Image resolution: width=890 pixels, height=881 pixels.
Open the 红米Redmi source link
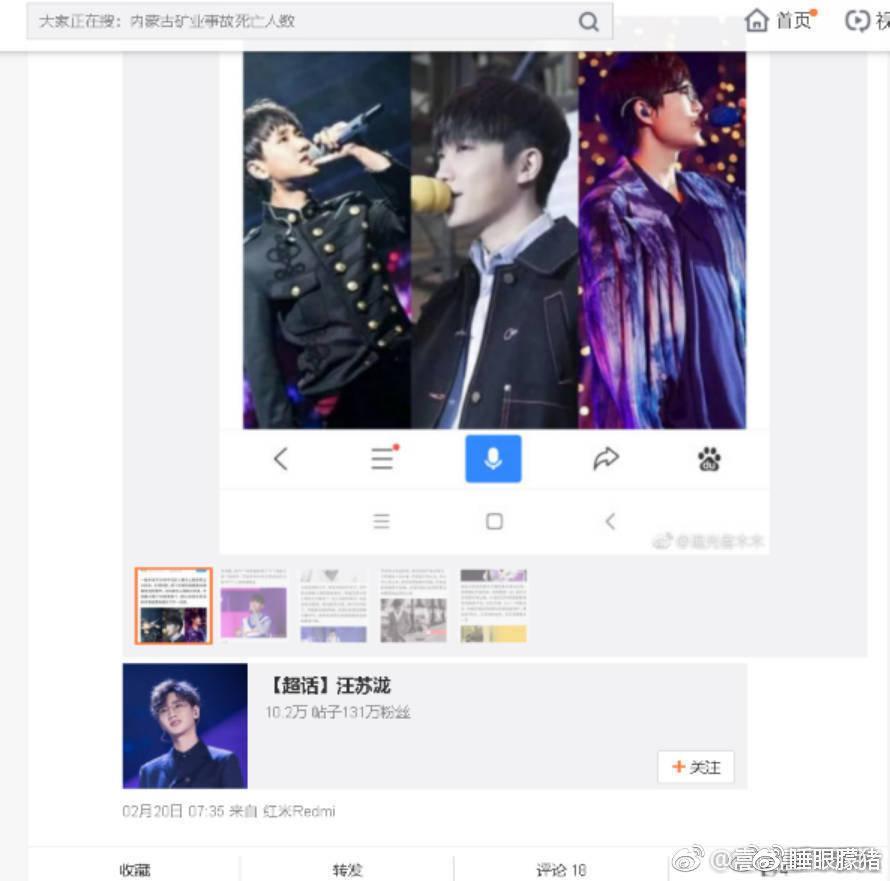pyautogui.click(x=299, y=811)
